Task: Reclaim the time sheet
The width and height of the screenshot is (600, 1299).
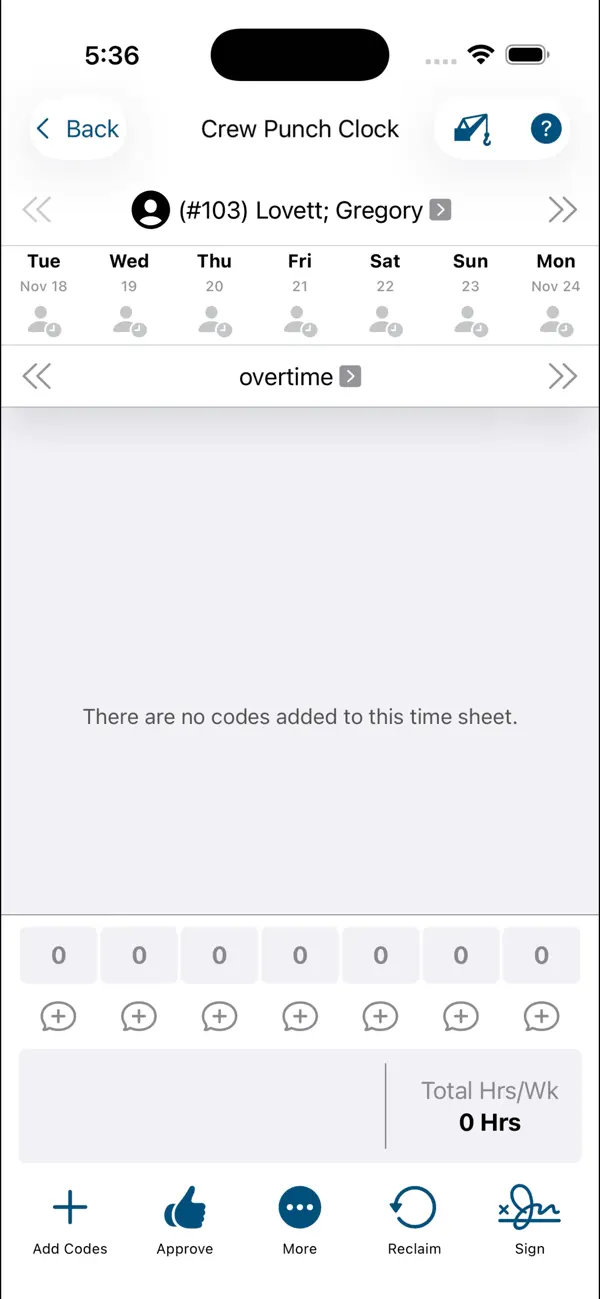Action: (414, 1220)
